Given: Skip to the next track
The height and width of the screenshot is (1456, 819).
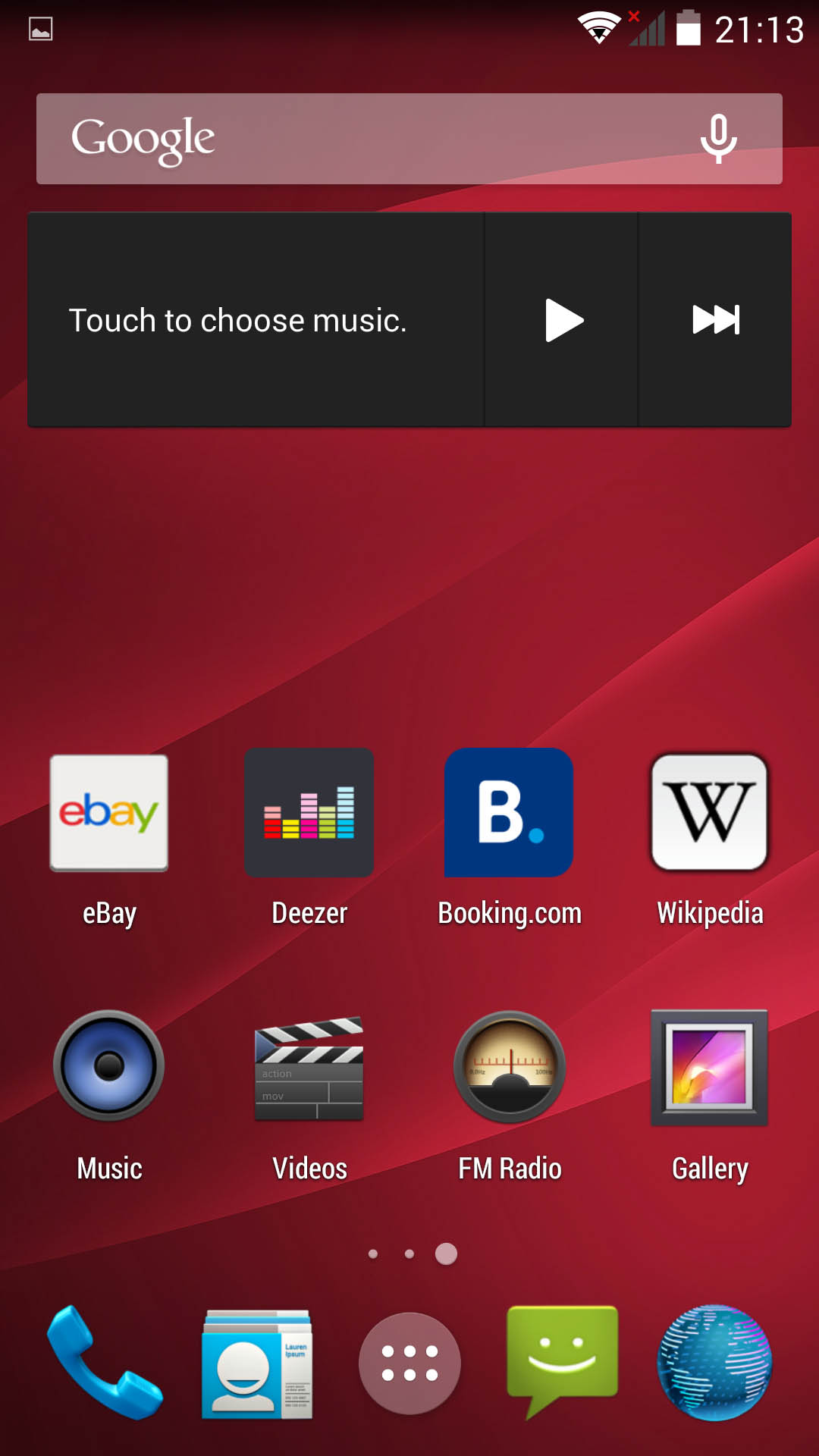Looking at the screenshot, I should (x=716, y=320).
